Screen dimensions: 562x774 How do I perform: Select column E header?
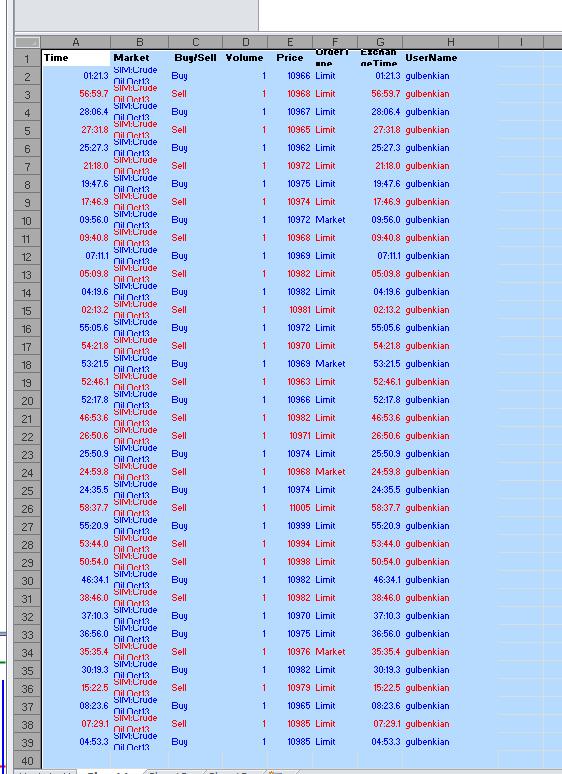(x=290, y=42)
